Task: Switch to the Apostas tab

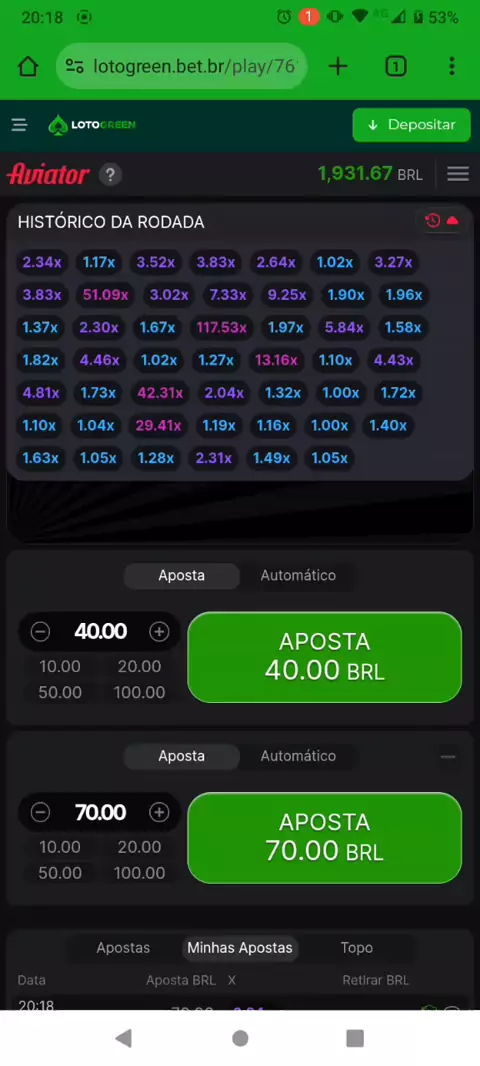Action: (x=123, y=948)
